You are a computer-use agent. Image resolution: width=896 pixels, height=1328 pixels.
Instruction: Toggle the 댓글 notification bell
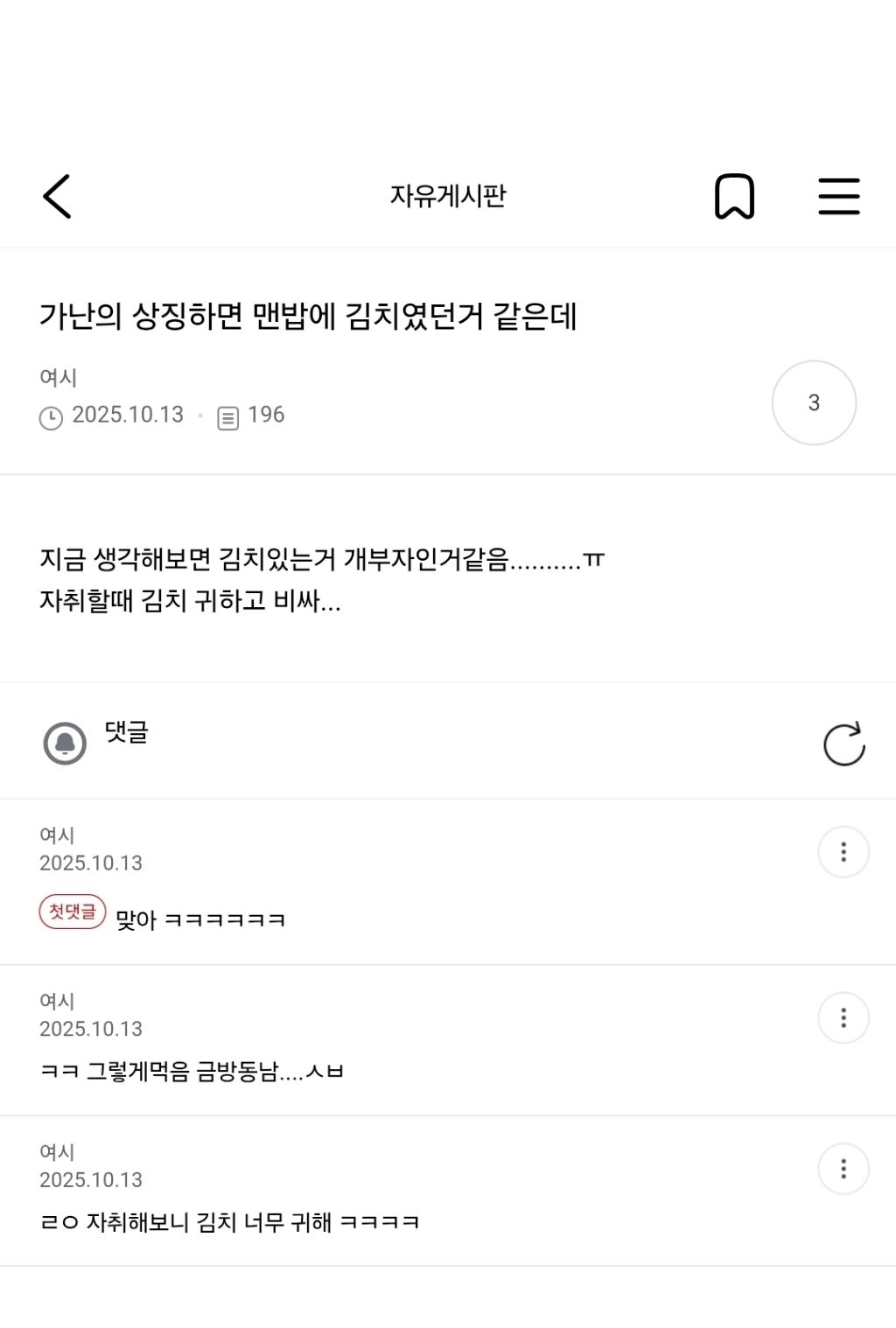[65, 744]
